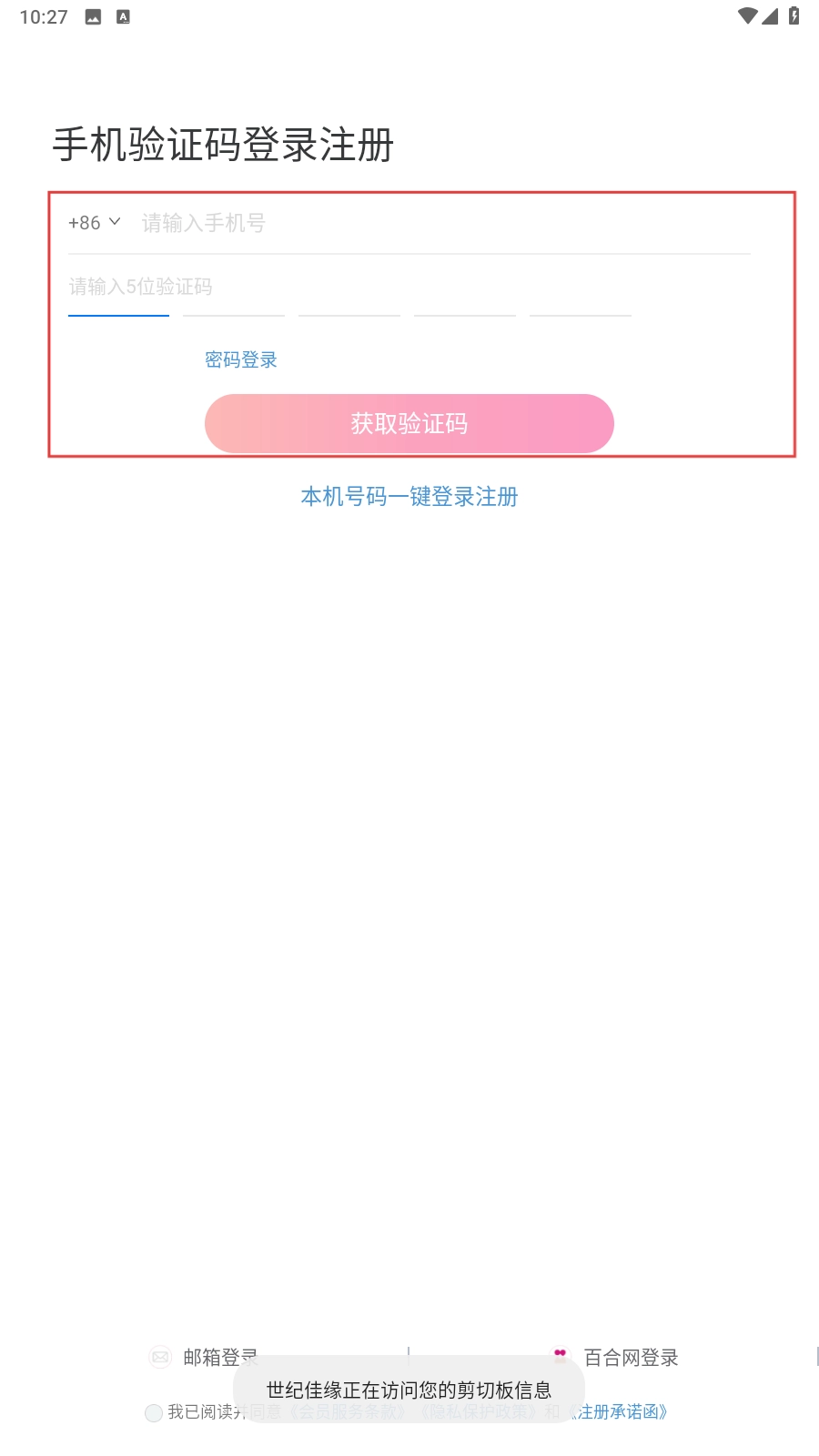Tap the 获取验证码 button

pyautogui.click(x=409, y=423)
